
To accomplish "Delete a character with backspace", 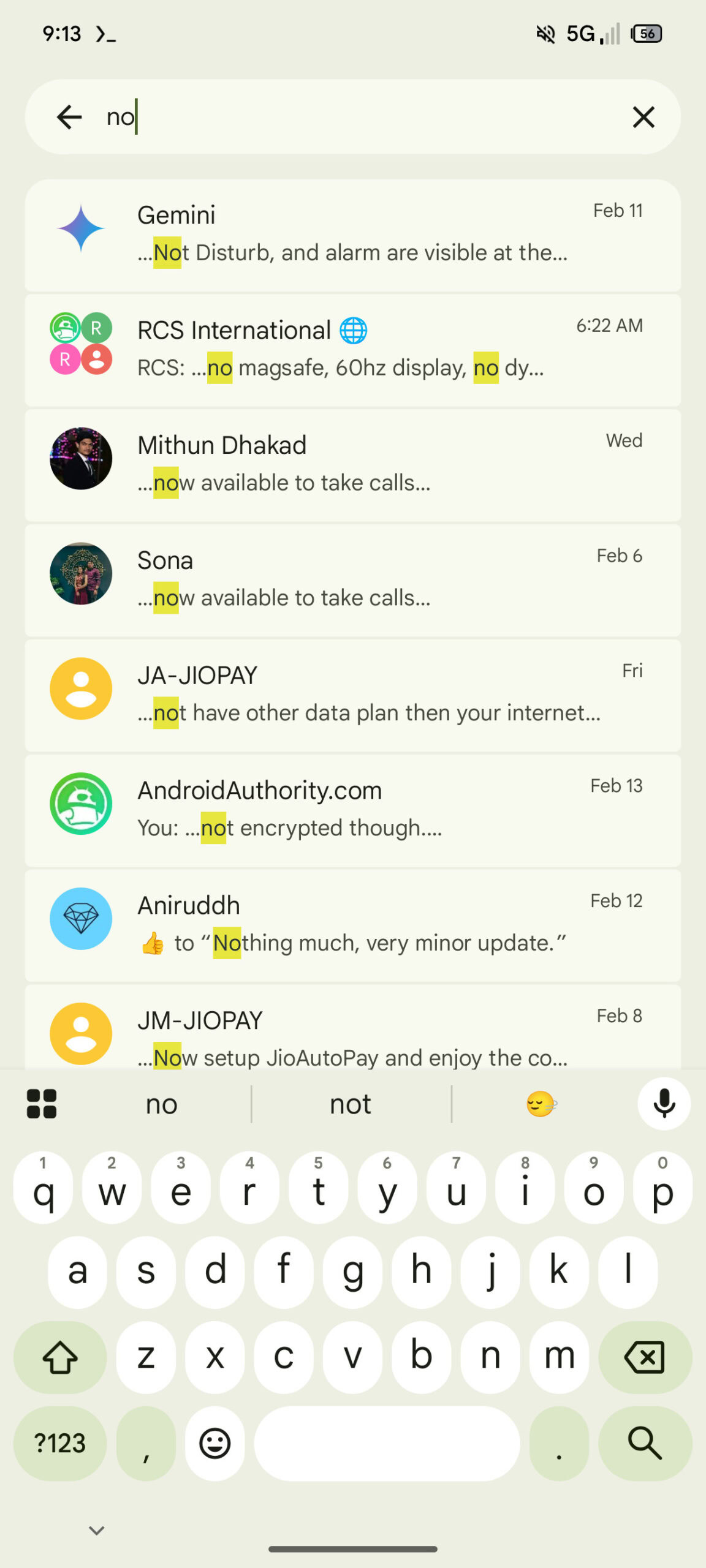I will point(645,1357).
